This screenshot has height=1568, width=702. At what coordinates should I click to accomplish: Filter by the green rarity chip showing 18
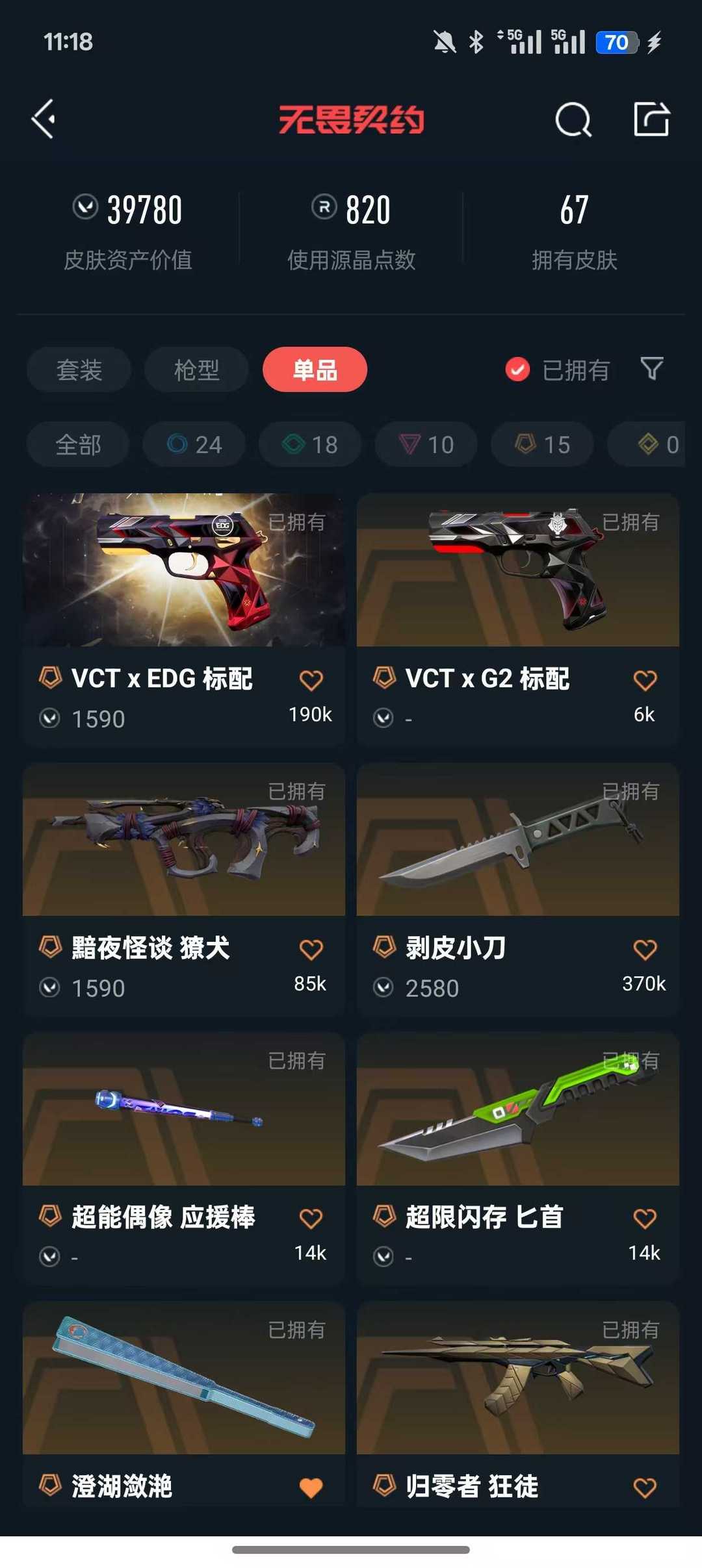point(310,444)
